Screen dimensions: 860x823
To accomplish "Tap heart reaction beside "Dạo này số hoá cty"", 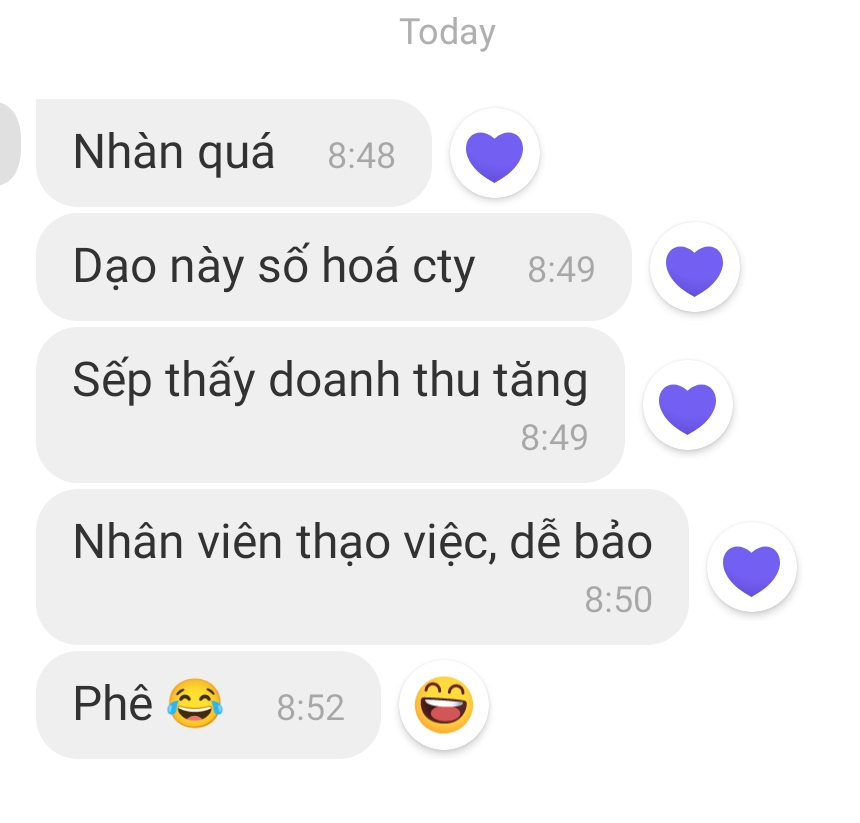I will pyautogui.click(x=695, y=269).
